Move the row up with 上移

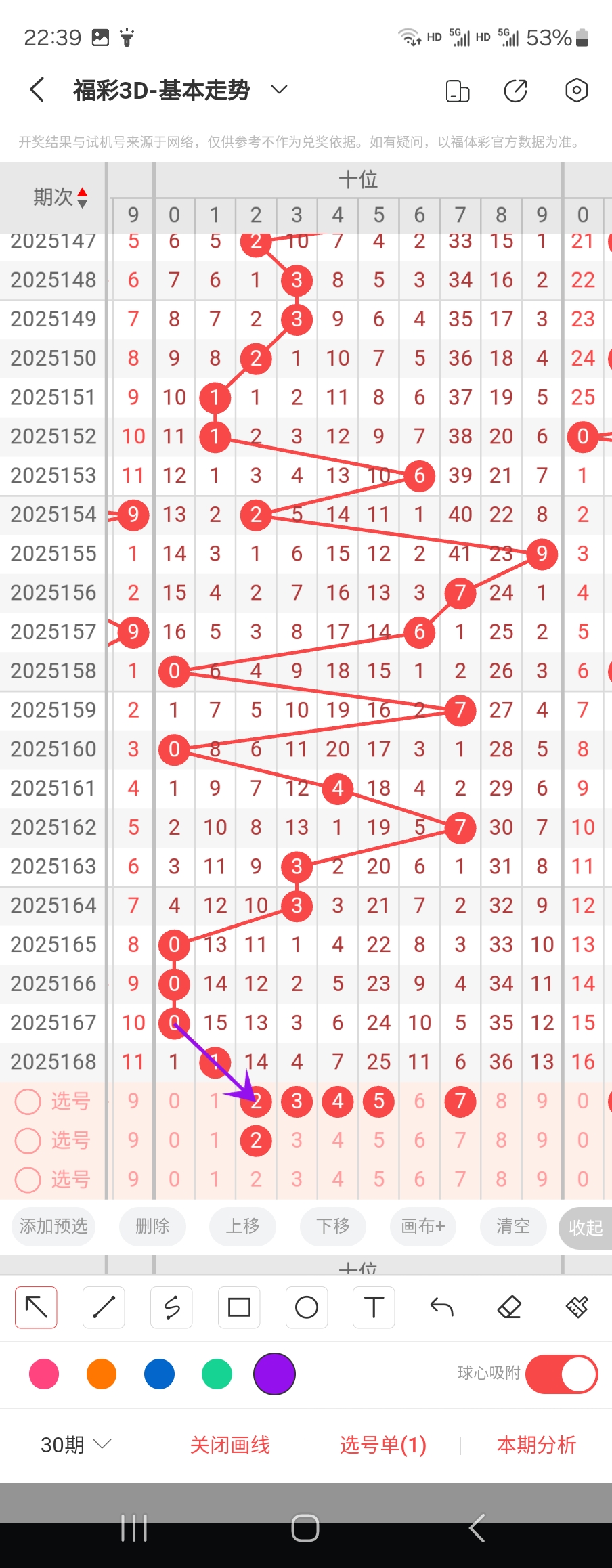point(242,1226)
